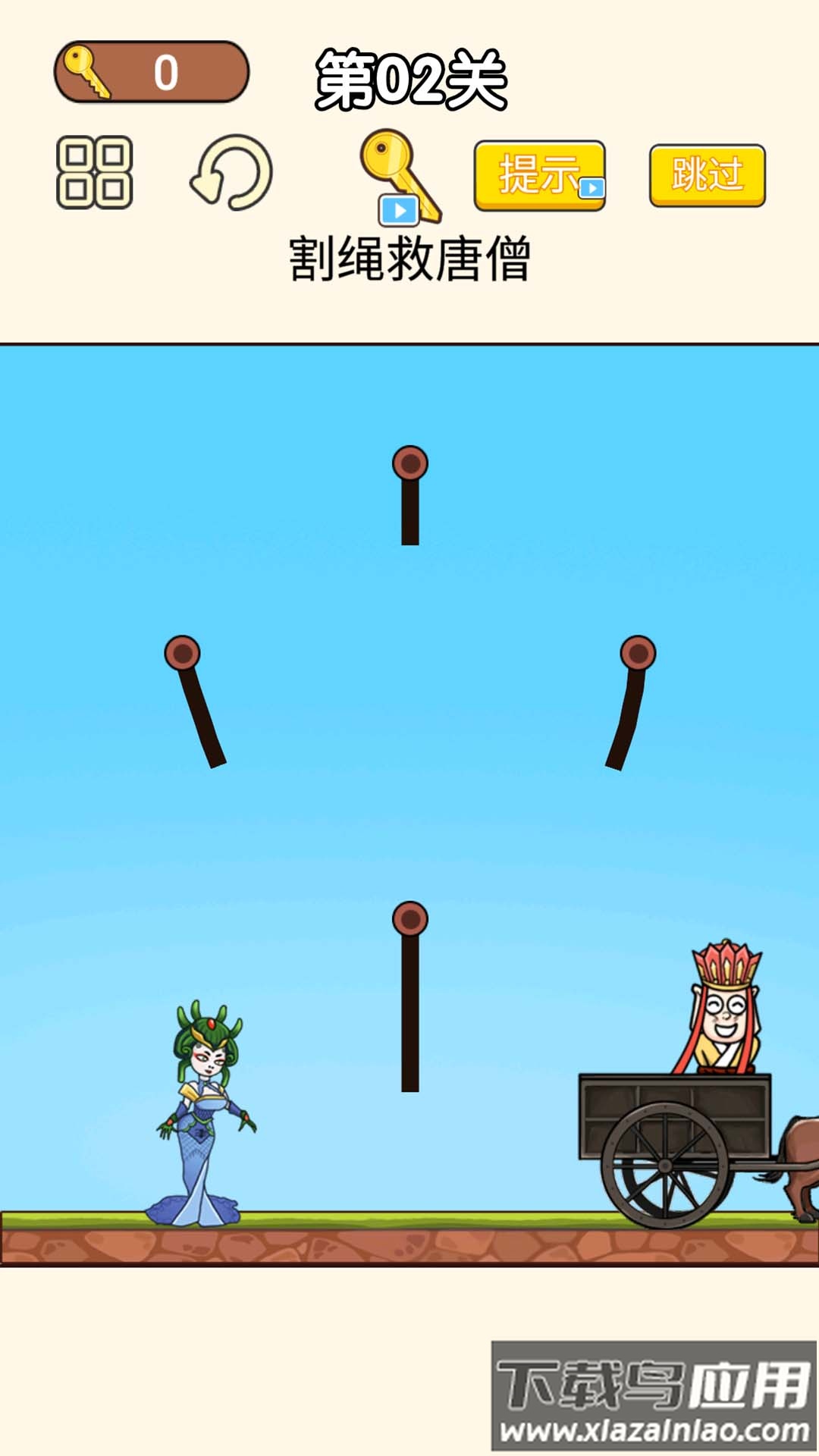The height and width of the screenshot is (1456, 819).
Task: Open the level select grid
Action: point(95,173)
